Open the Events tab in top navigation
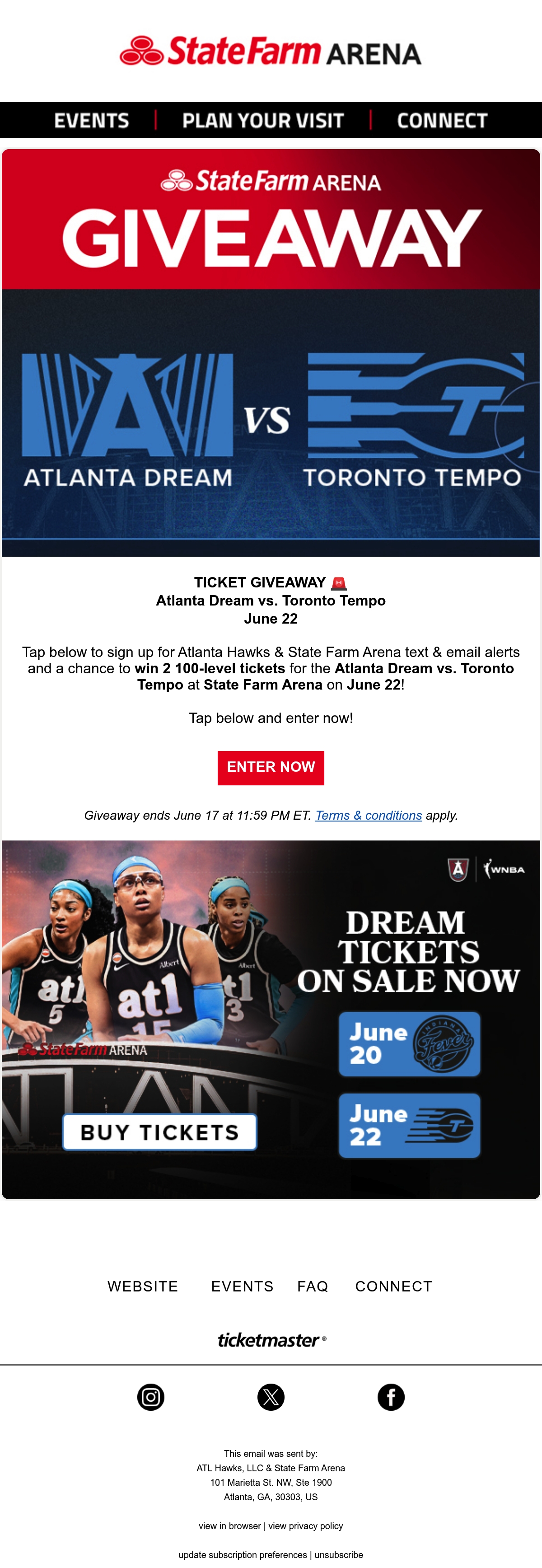Viewport: 542px width, 1568px height. 92,121
